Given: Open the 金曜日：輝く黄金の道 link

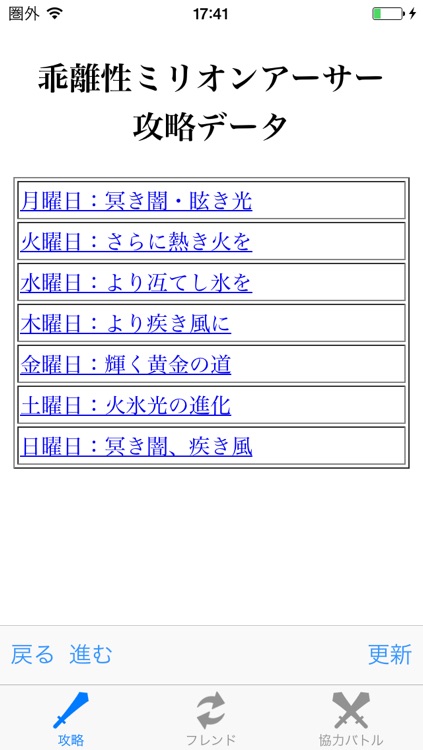Looking at the screenshot, I should click(126, 365).
